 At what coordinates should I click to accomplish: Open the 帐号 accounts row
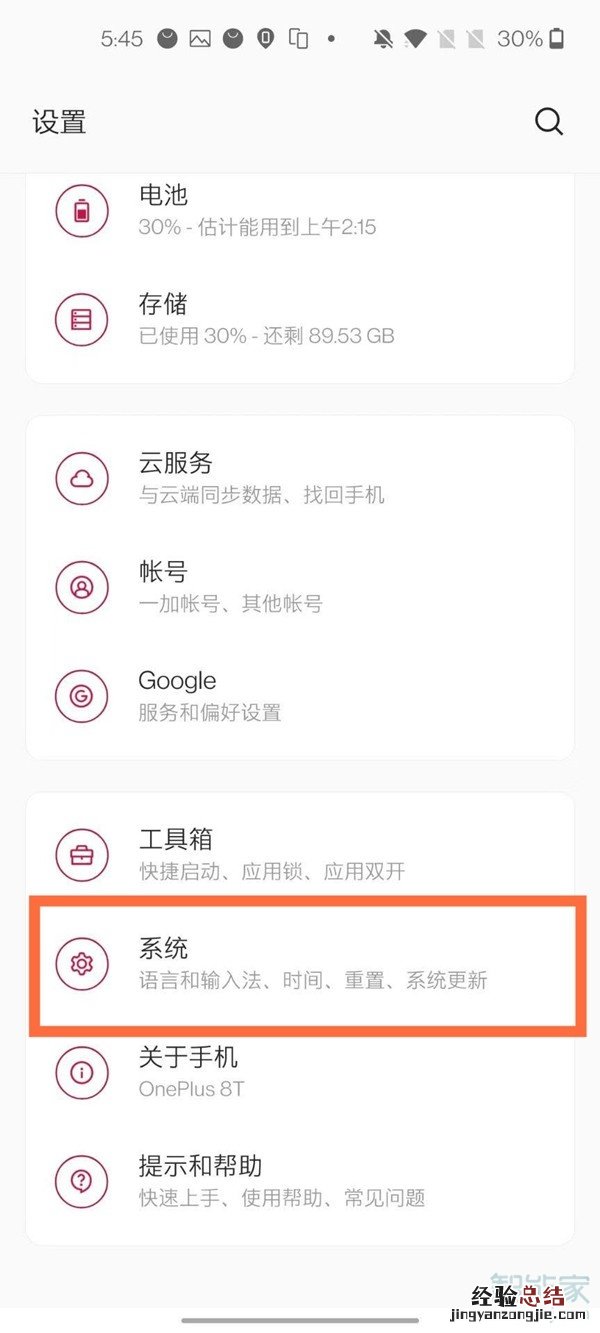click(x=300, y=587)
